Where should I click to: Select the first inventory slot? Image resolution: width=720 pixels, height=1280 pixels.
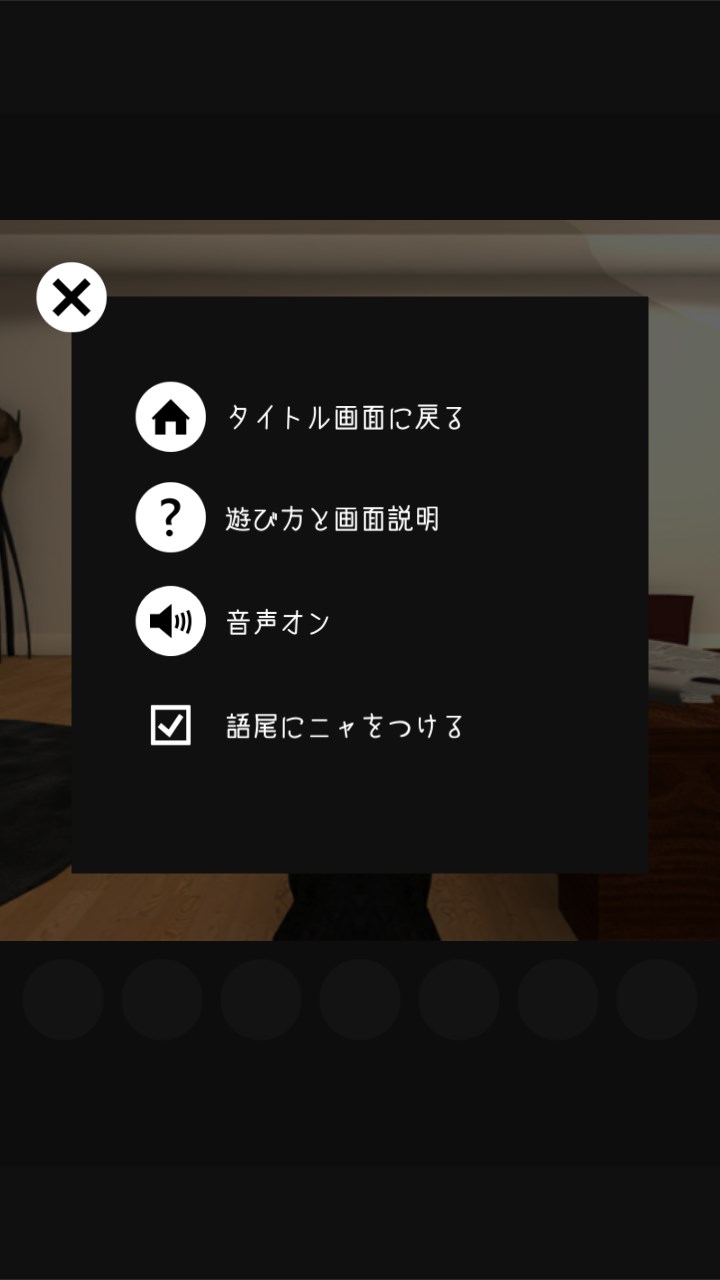pos(63,998)
